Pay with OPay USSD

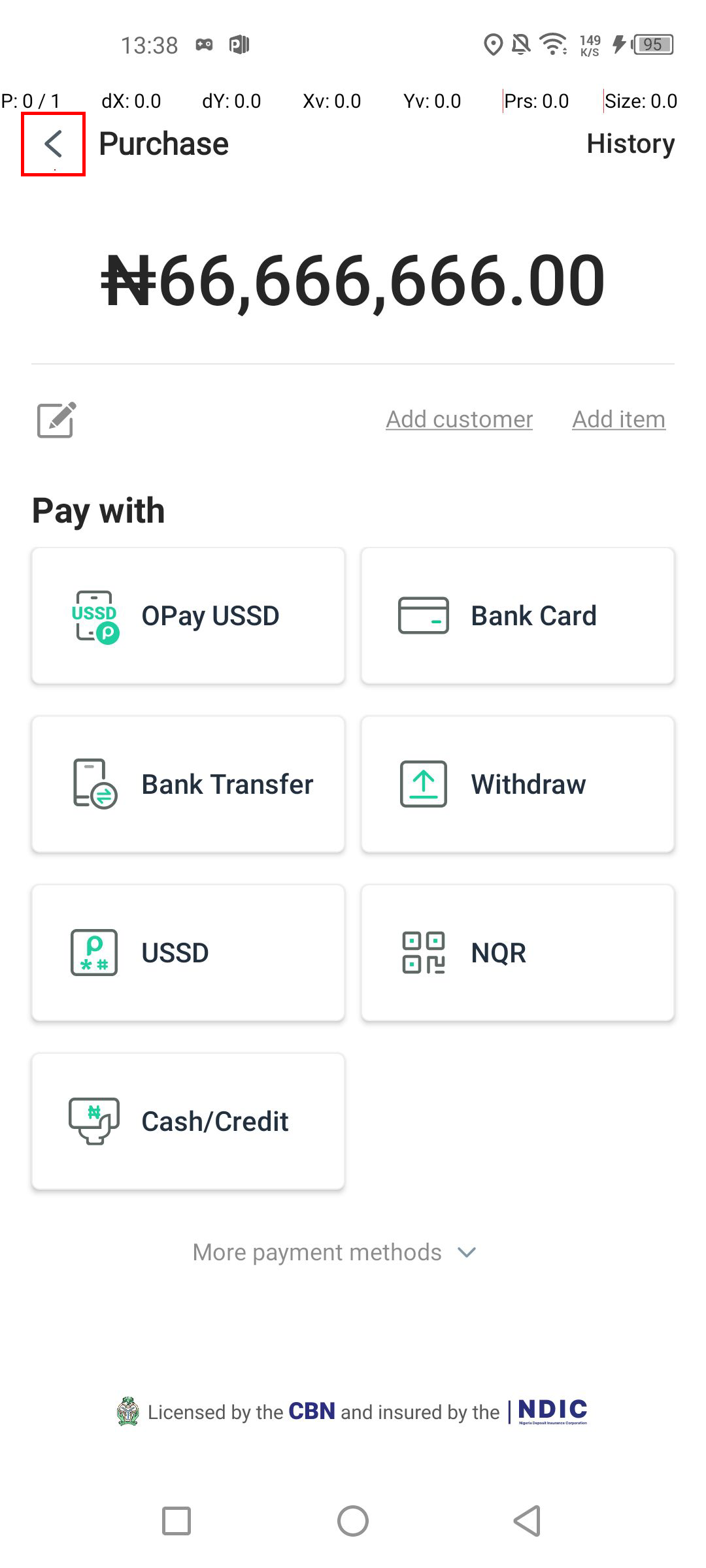point(188,615)
